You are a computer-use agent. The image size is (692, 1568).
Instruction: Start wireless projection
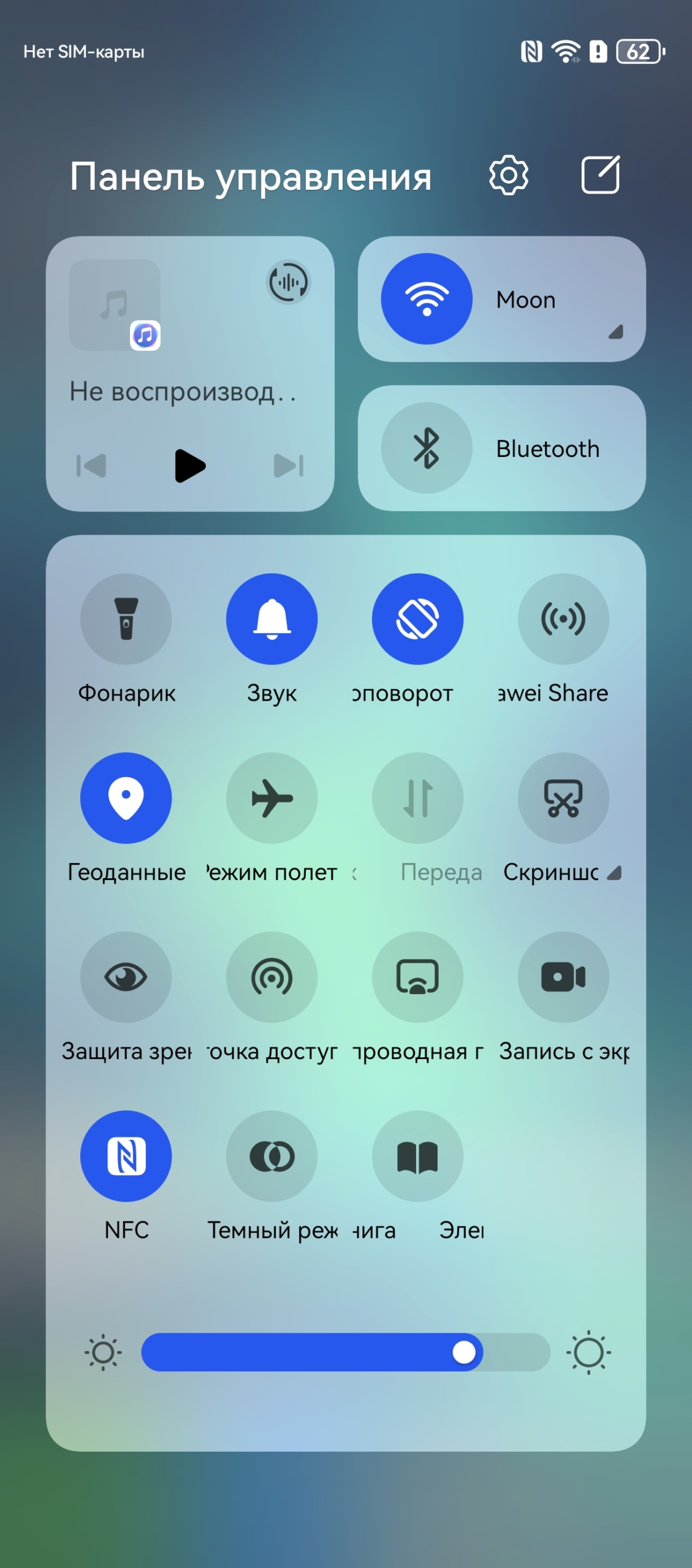(x=417, y=977)
